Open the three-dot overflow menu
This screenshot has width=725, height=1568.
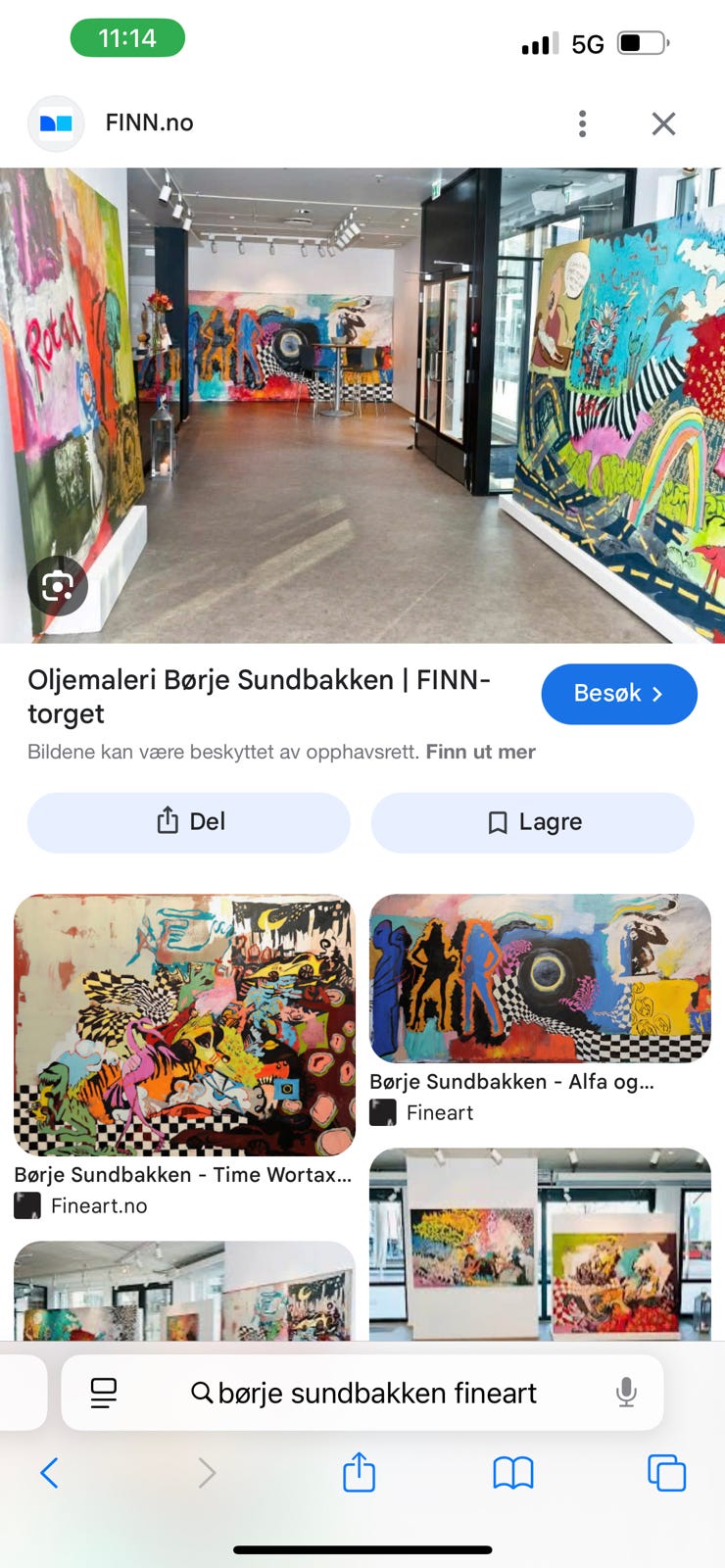click(x=582, y=123)
